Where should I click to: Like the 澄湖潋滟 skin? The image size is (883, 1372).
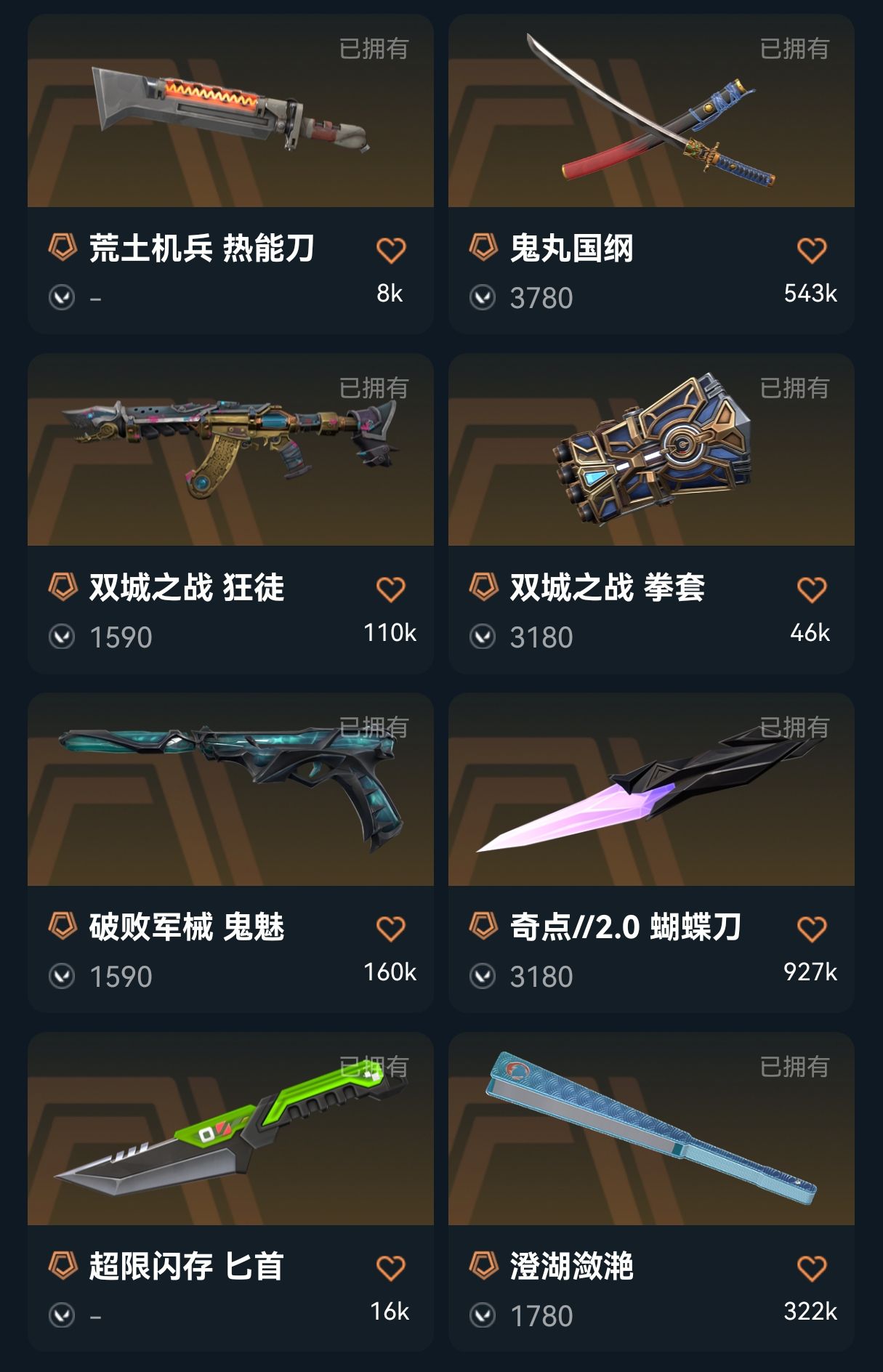coord(811,1268)
